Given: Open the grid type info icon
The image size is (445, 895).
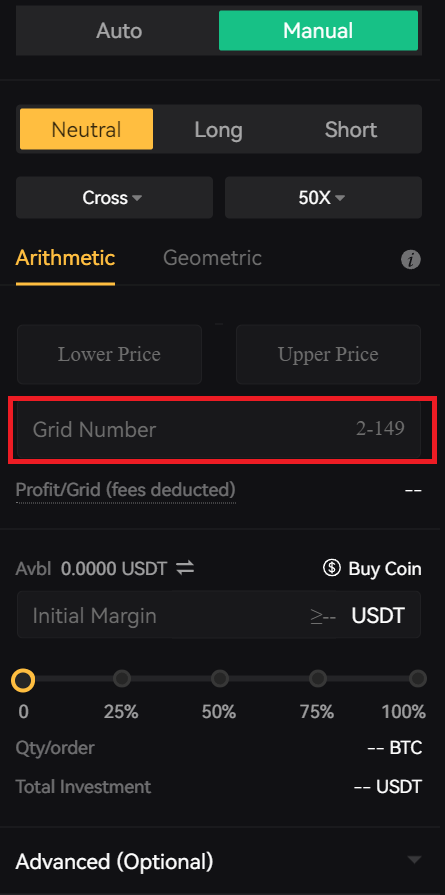Looking at the screenshot, I should (411, 260).
